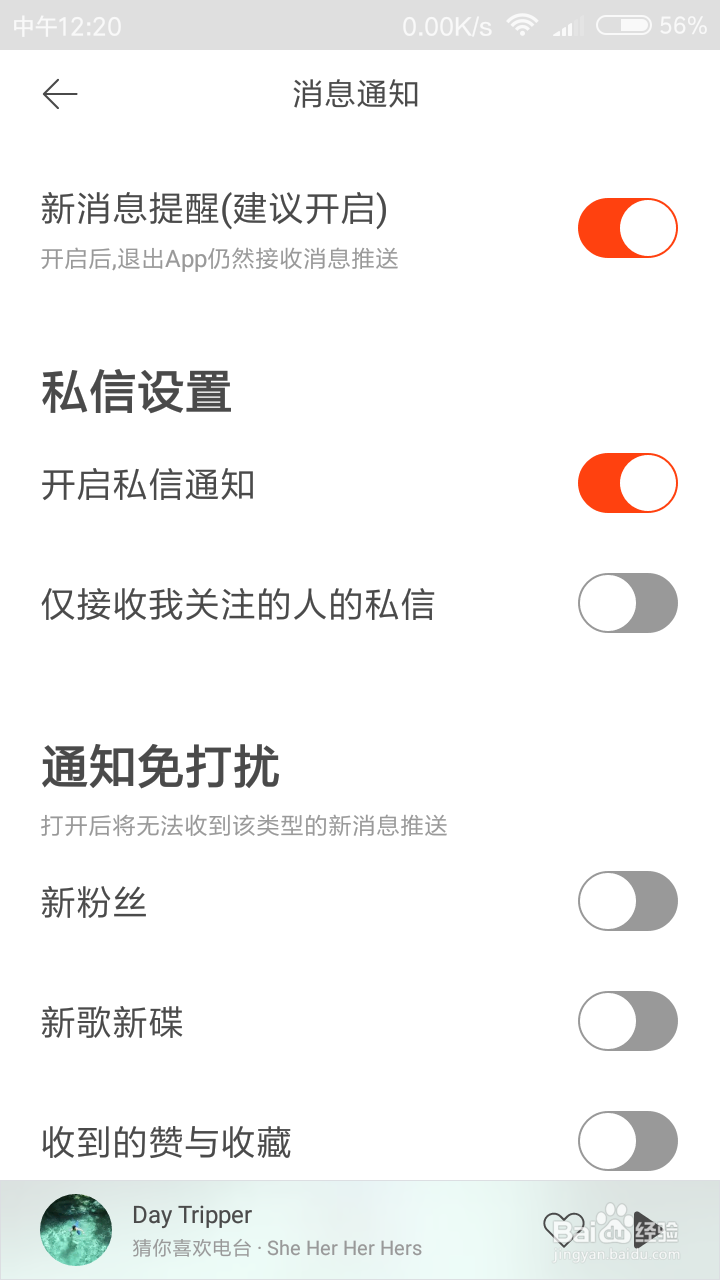The width and height of the screenshot is (720, 1280).
Task: Go back using the top-left arrow
Action: pyautogui.click(x=60, y=94)
